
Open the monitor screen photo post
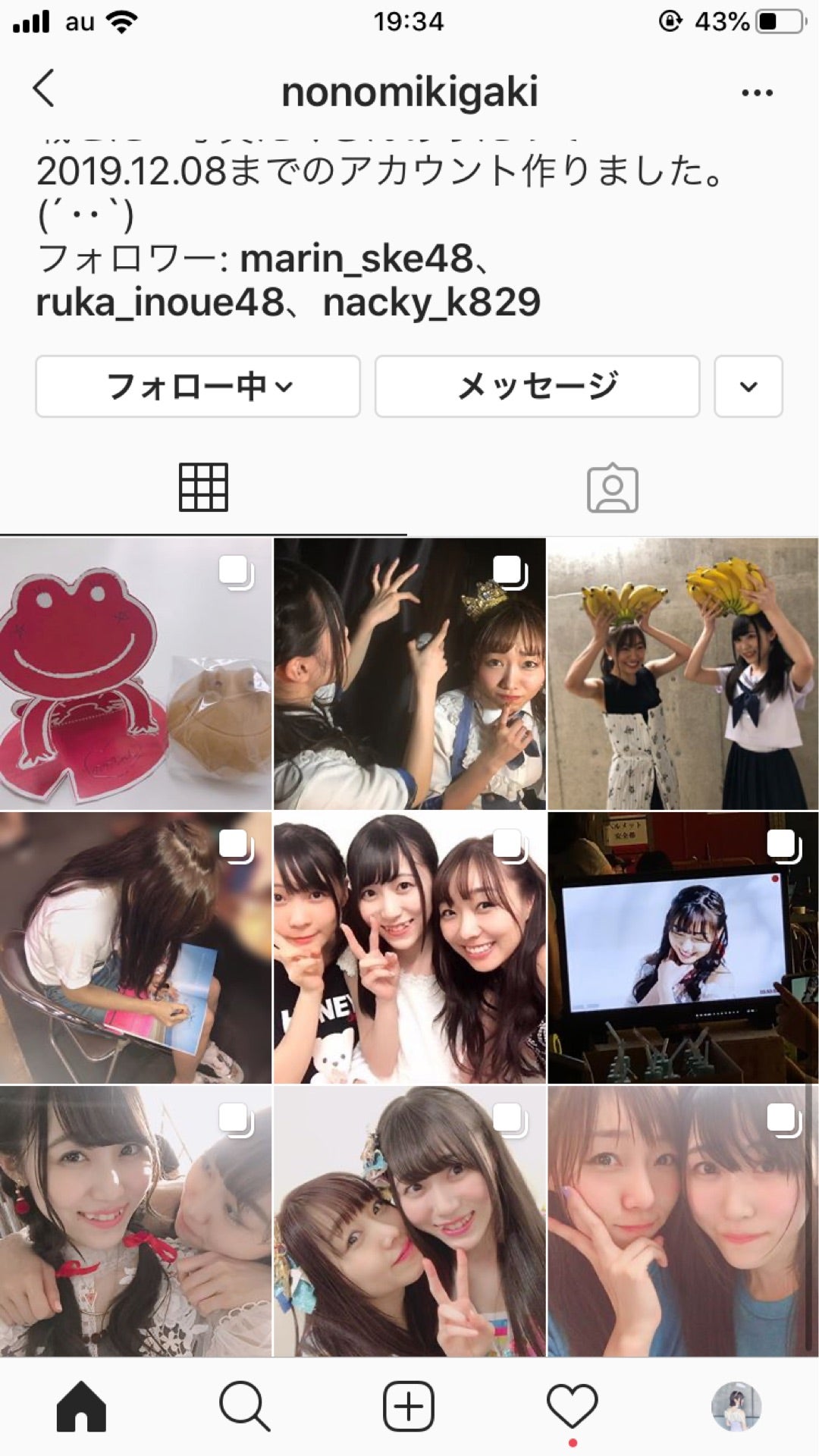click(x=683, y=947)
